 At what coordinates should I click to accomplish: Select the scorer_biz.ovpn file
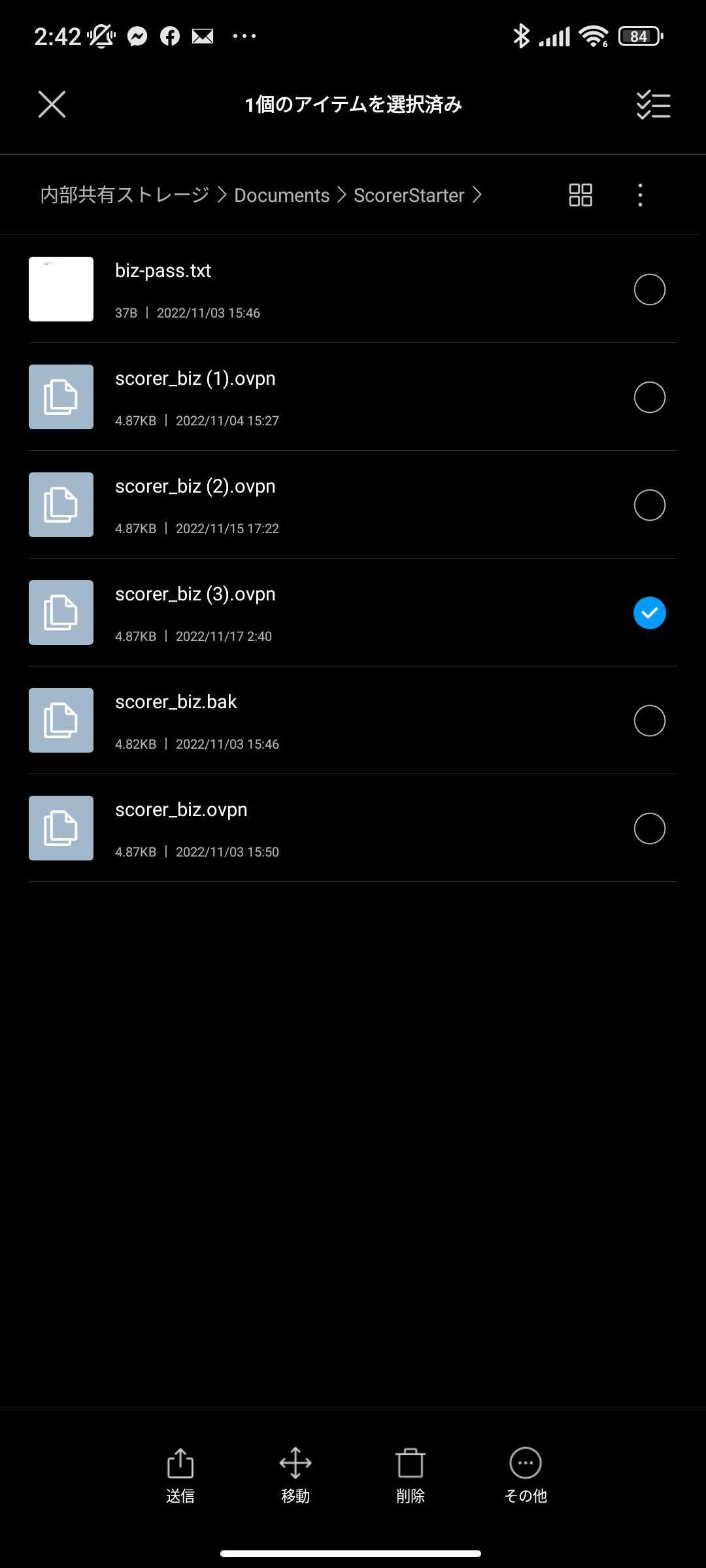click(x=649, y=828)
